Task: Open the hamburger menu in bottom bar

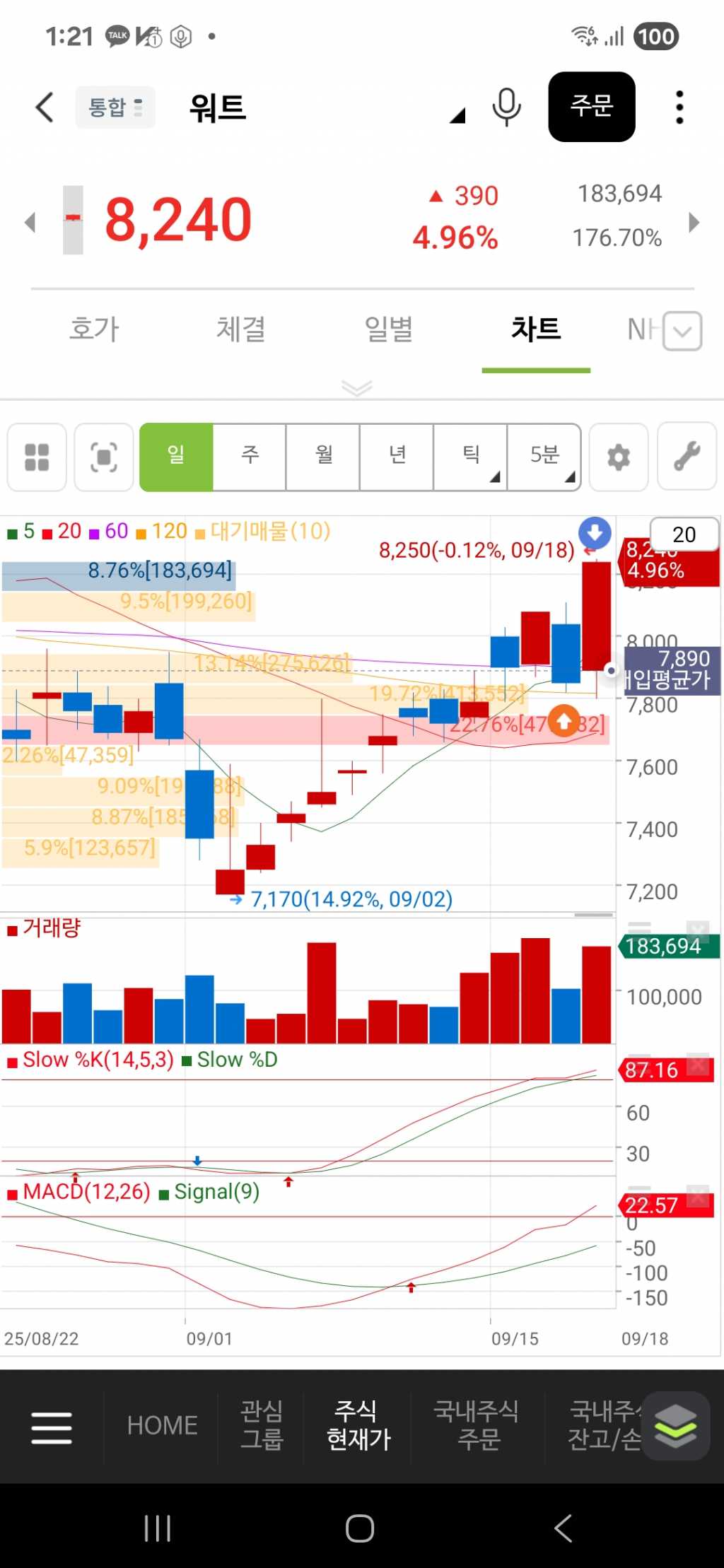Action: coord(52,1427)
